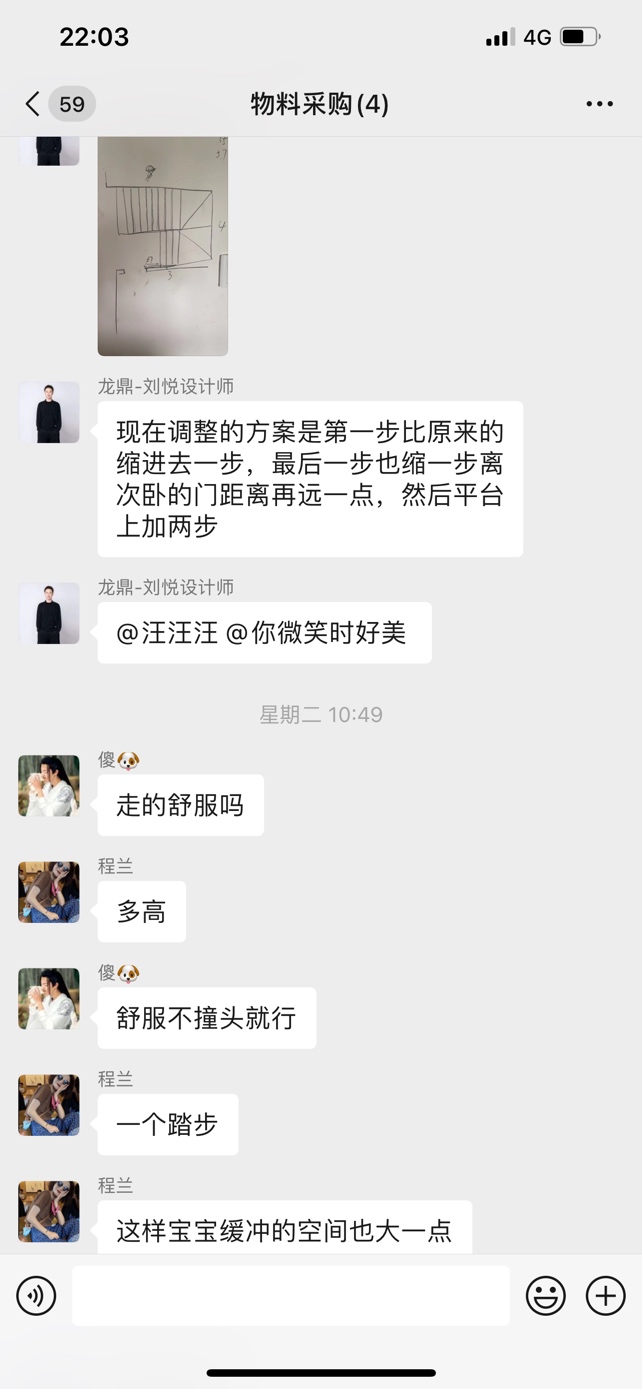Open the group chat options menu
642x1389 pixels.
pos(599,104)
